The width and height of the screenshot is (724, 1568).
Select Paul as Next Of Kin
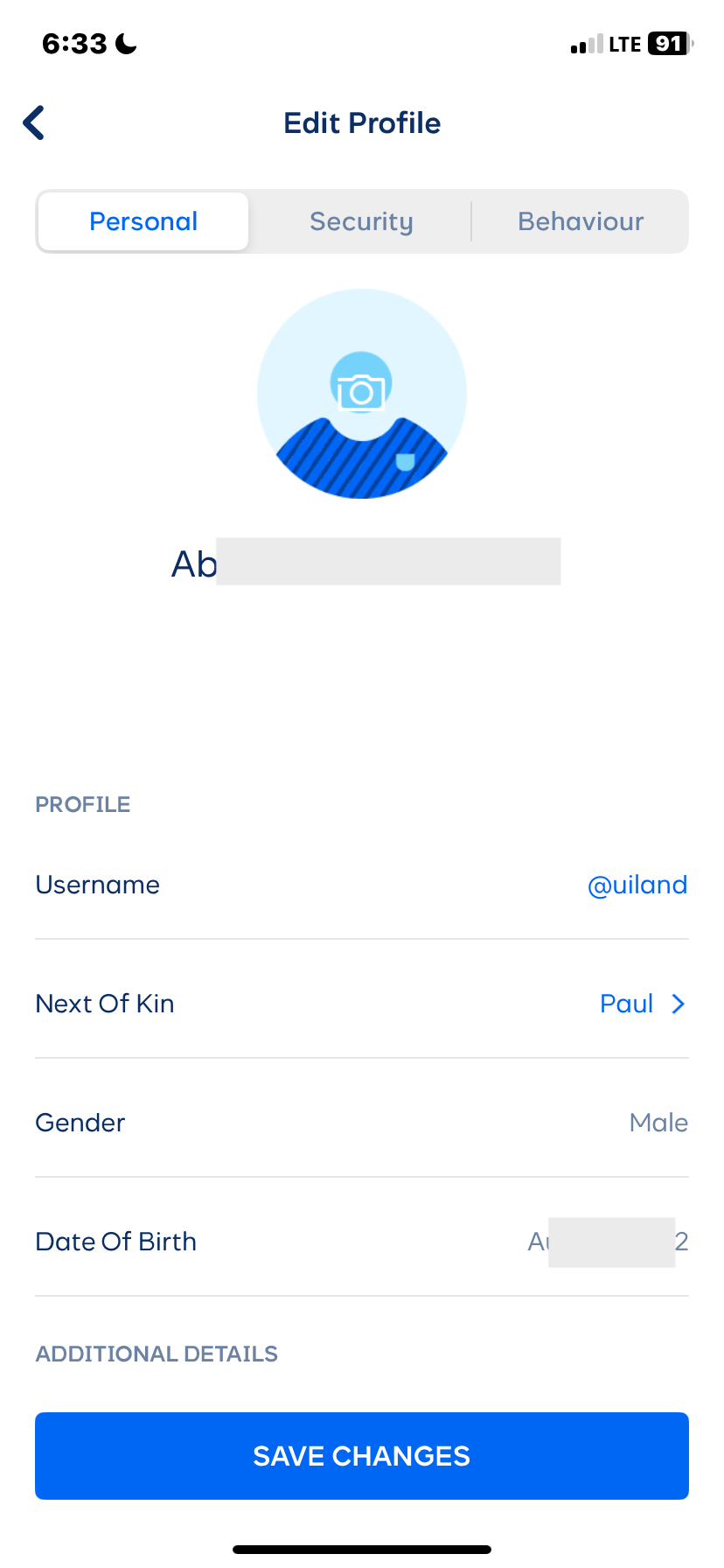(626, 1004)
